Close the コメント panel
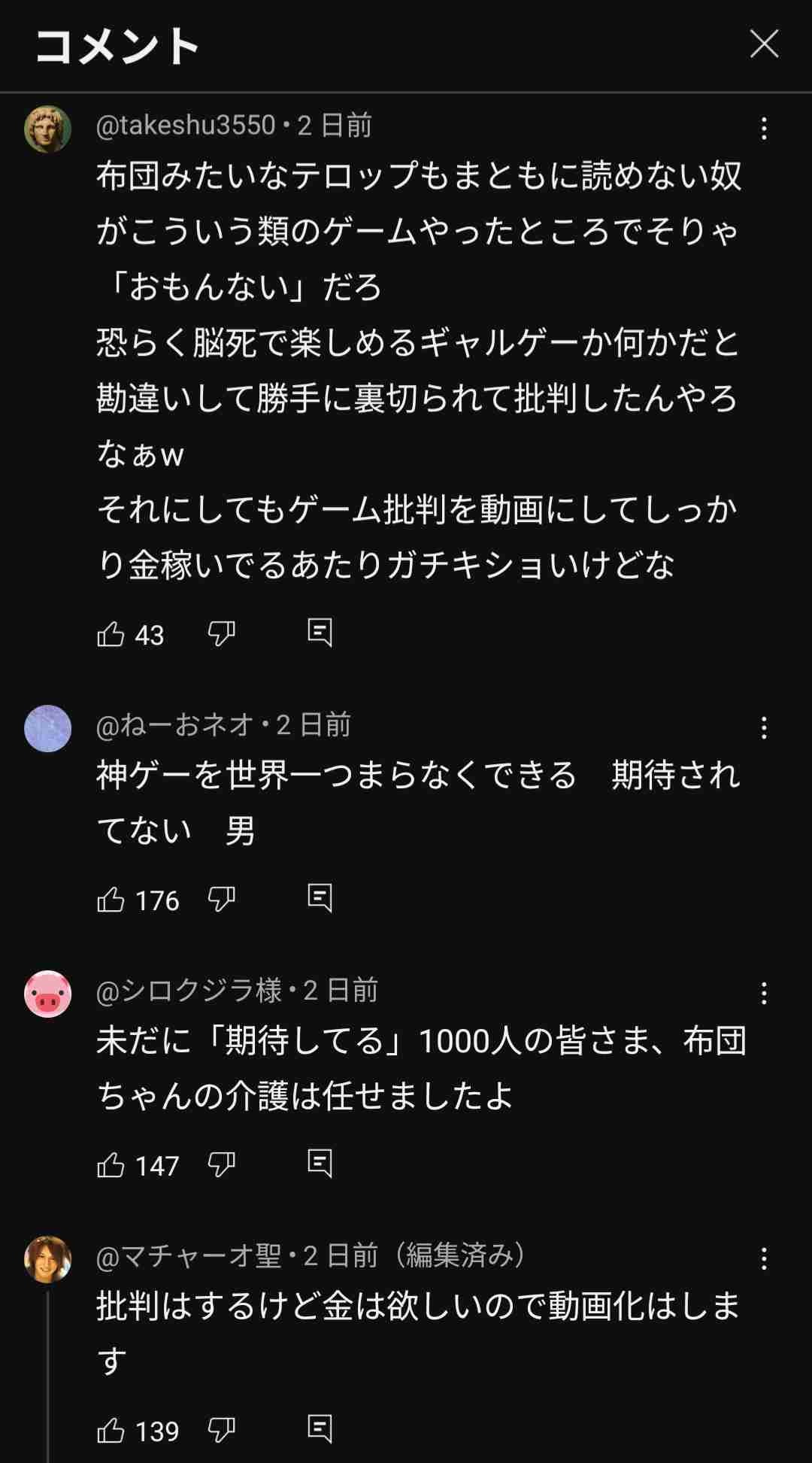The width and height of the screenshot is (812, 1463). (x=764, y=44)
